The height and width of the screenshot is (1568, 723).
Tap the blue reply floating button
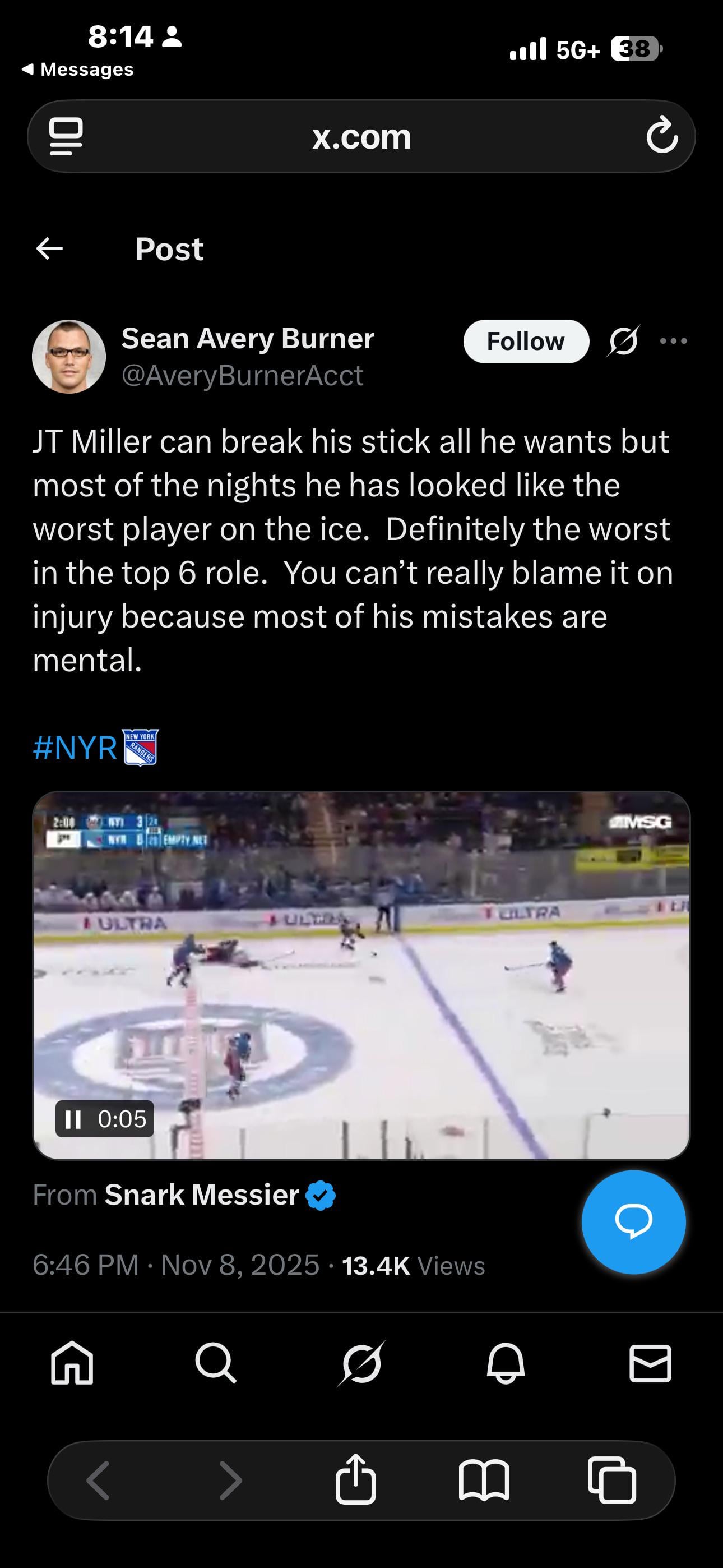point(633,1221)
